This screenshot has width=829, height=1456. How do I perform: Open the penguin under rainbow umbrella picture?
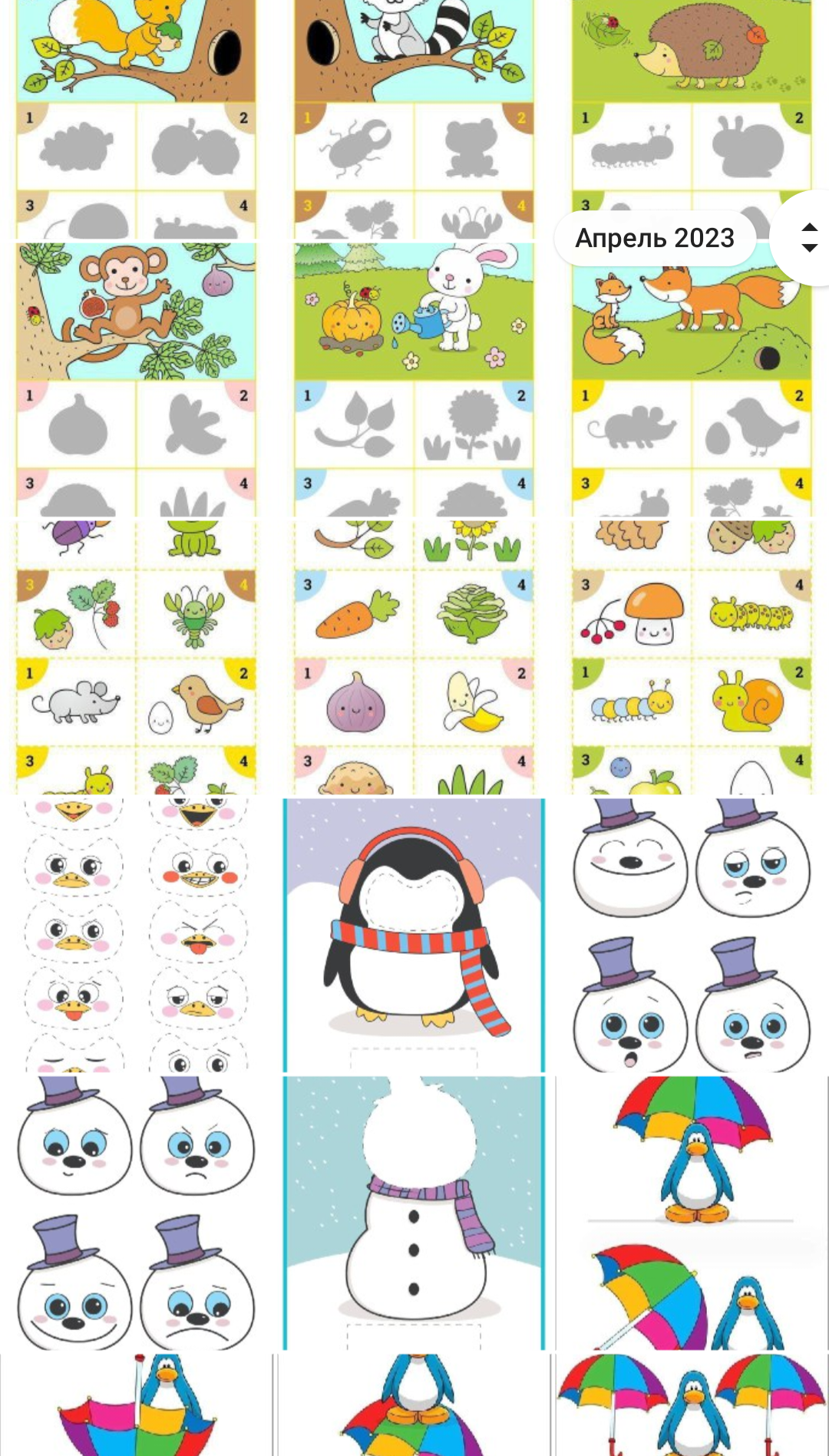[x=691, y=1212]
